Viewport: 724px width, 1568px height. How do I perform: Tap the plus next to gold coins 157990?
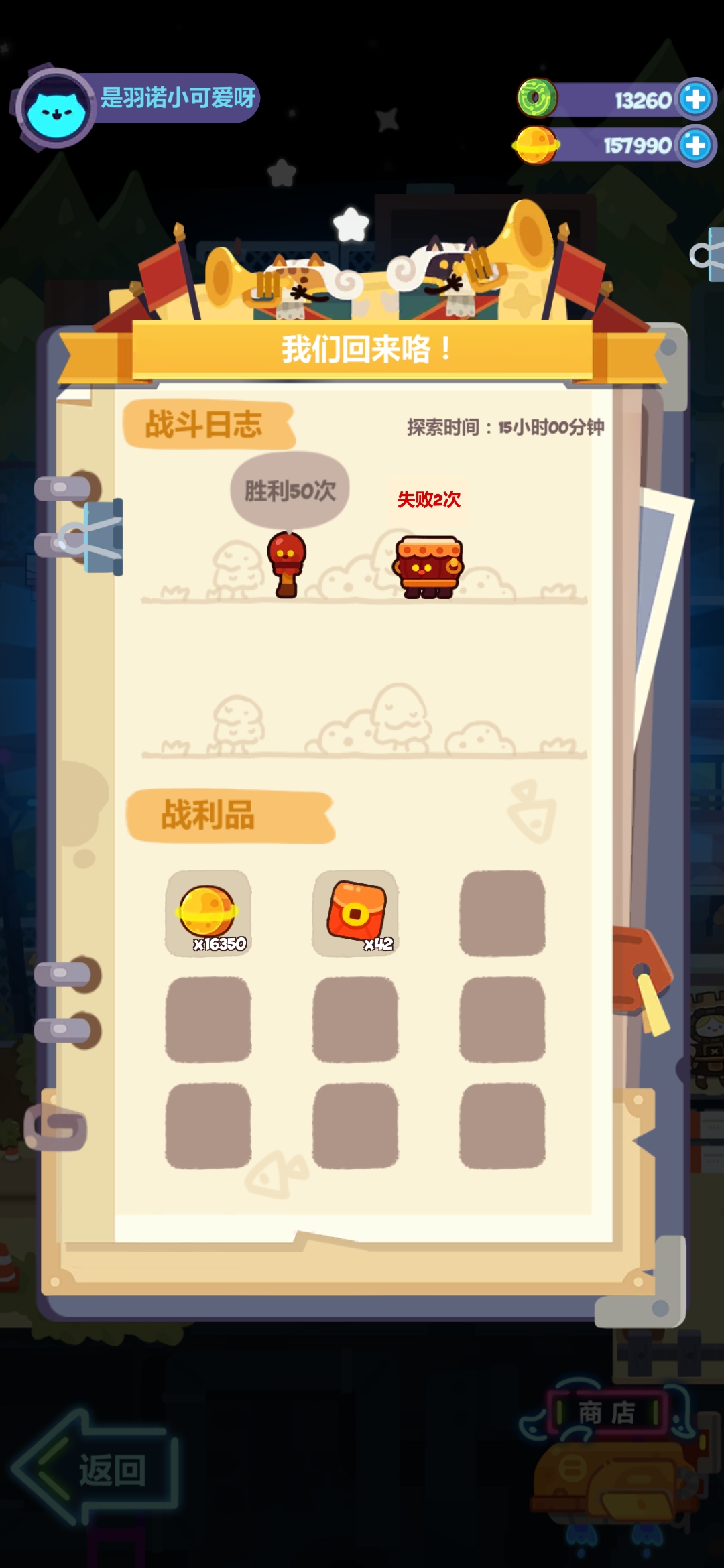pyautogui.click(x=695, y=145)
